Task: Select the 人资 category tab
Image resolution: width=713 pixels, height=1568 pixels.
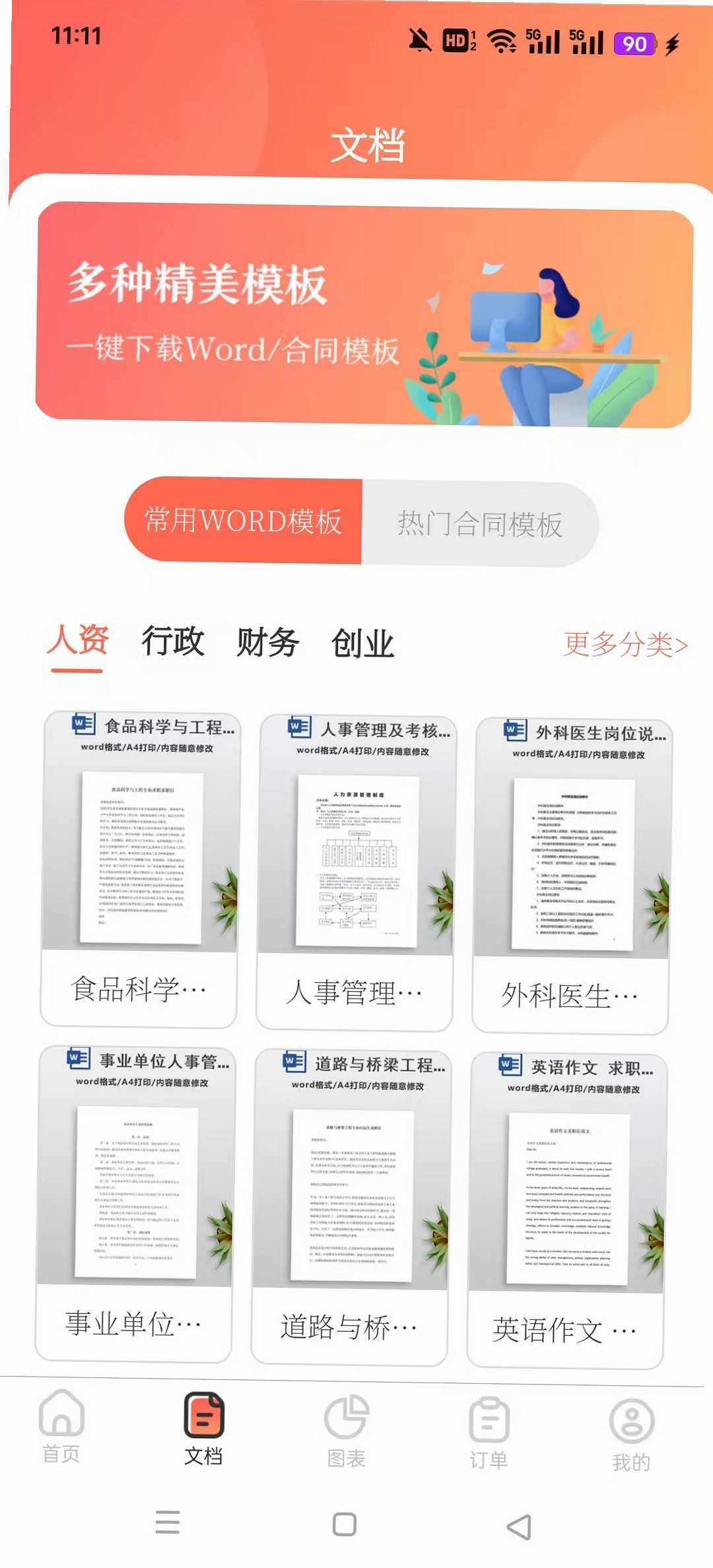Action: (x=78, y=641)
